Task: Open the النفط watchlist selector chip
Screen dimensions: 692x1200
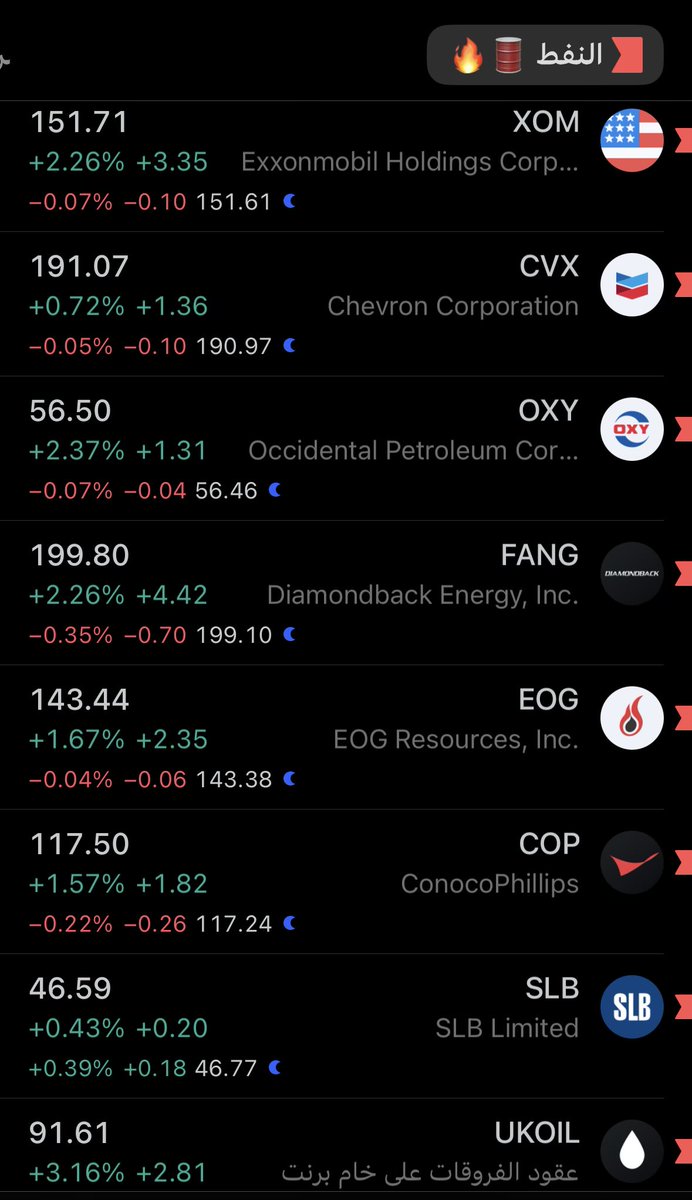Action: 546,55
